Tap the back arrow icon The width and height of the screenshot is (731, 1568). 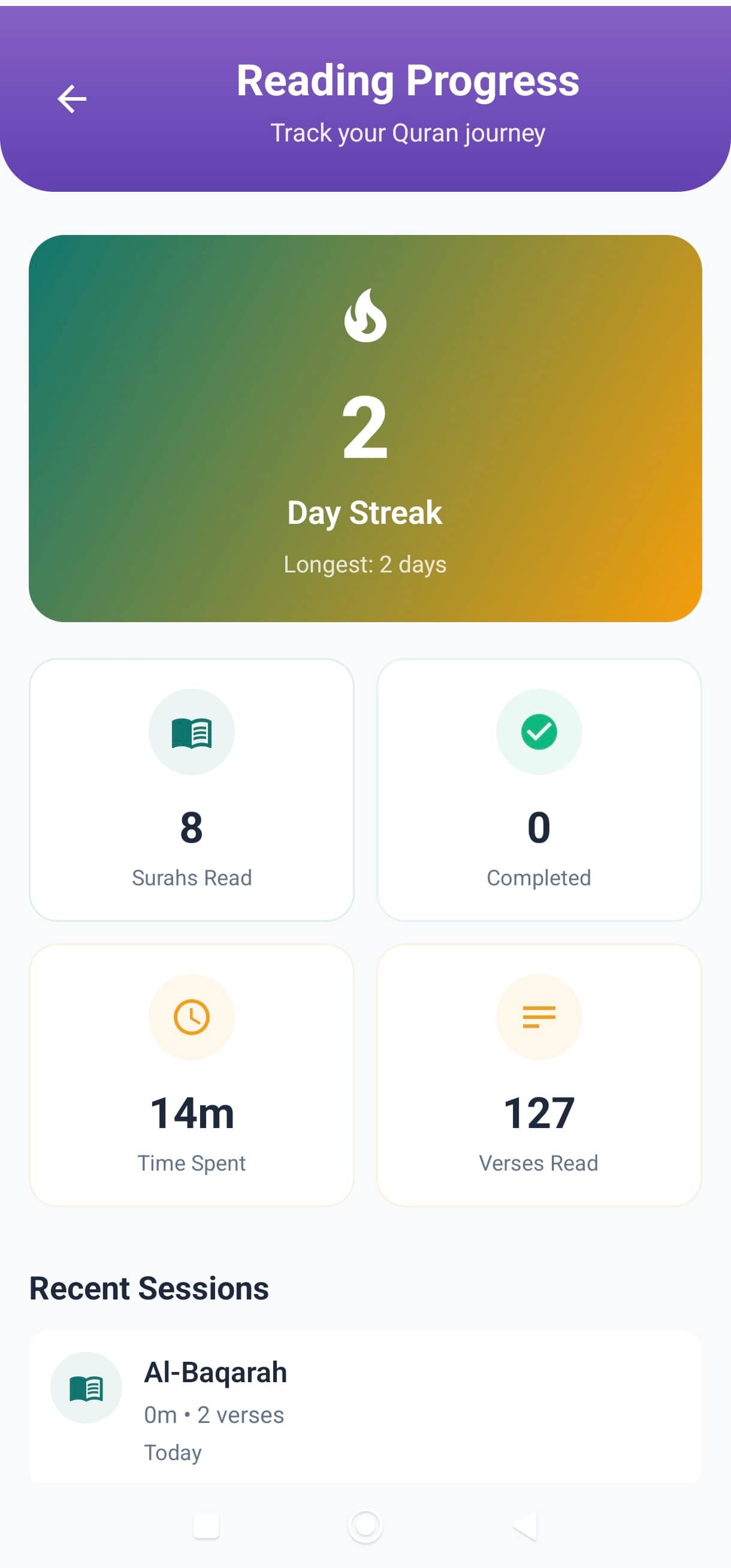[72, 98]
